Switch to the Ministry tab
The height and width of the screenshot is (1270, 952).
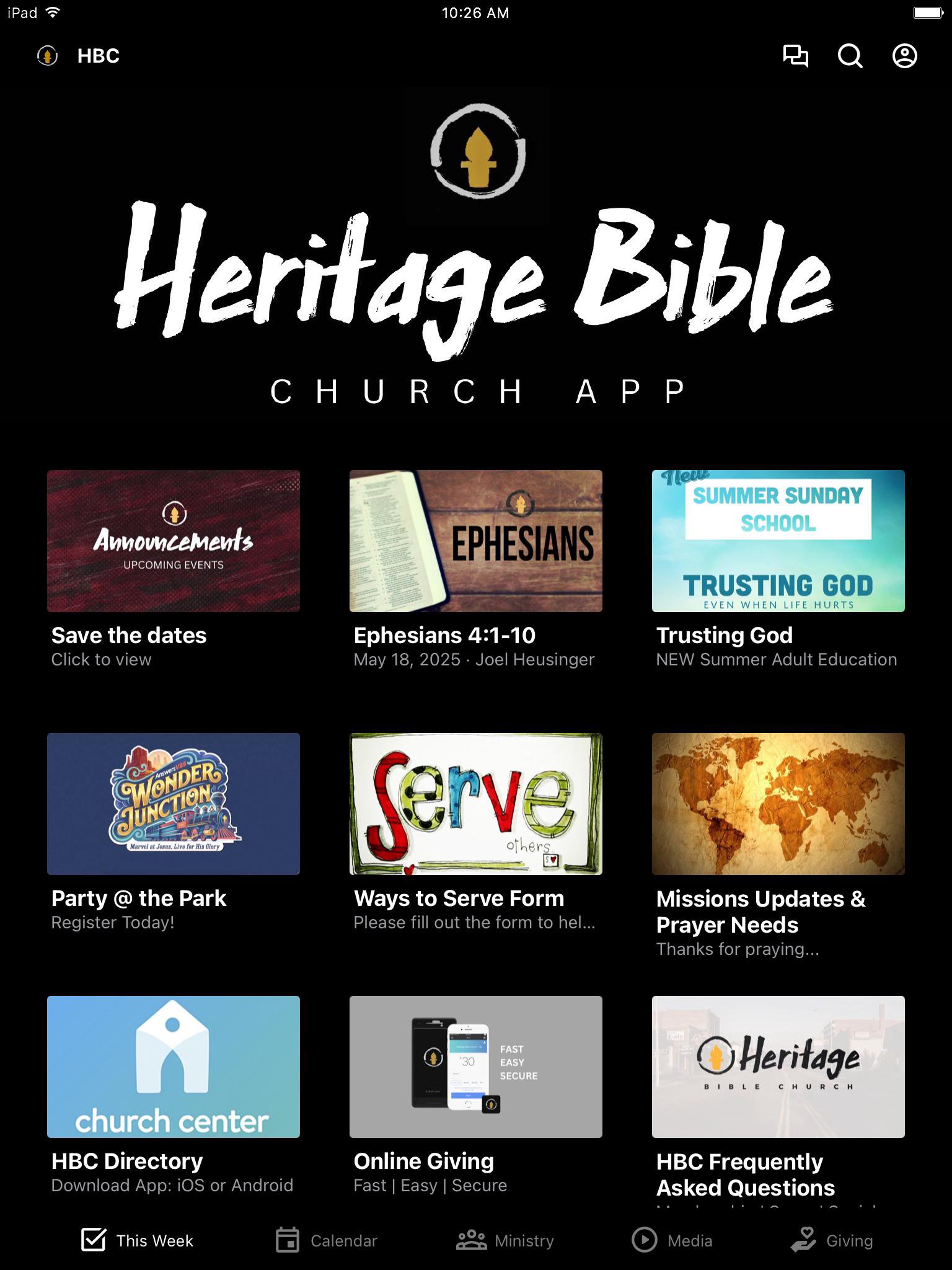505,1240
